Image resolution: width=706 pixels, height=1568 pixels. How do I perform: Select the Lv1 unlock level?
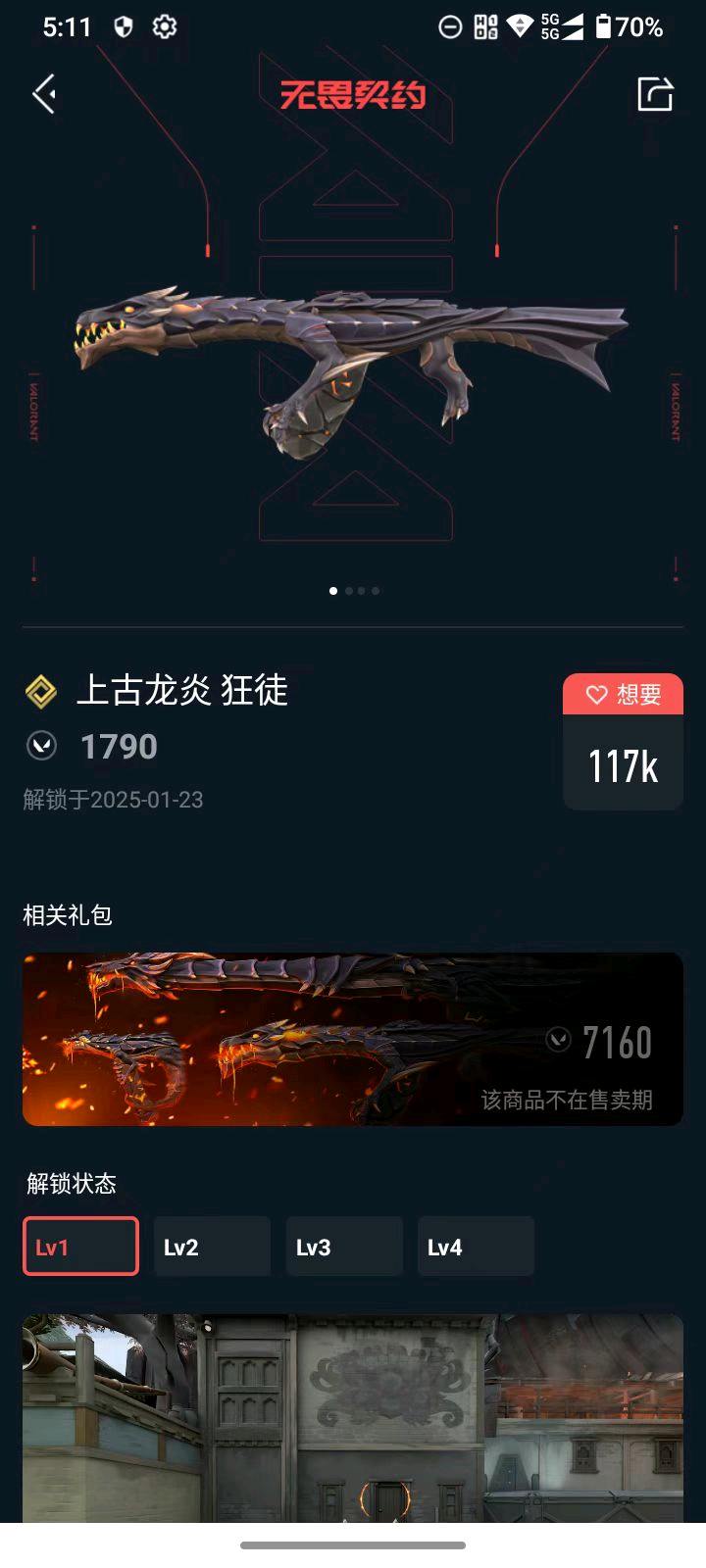[x=80, y=1247]
